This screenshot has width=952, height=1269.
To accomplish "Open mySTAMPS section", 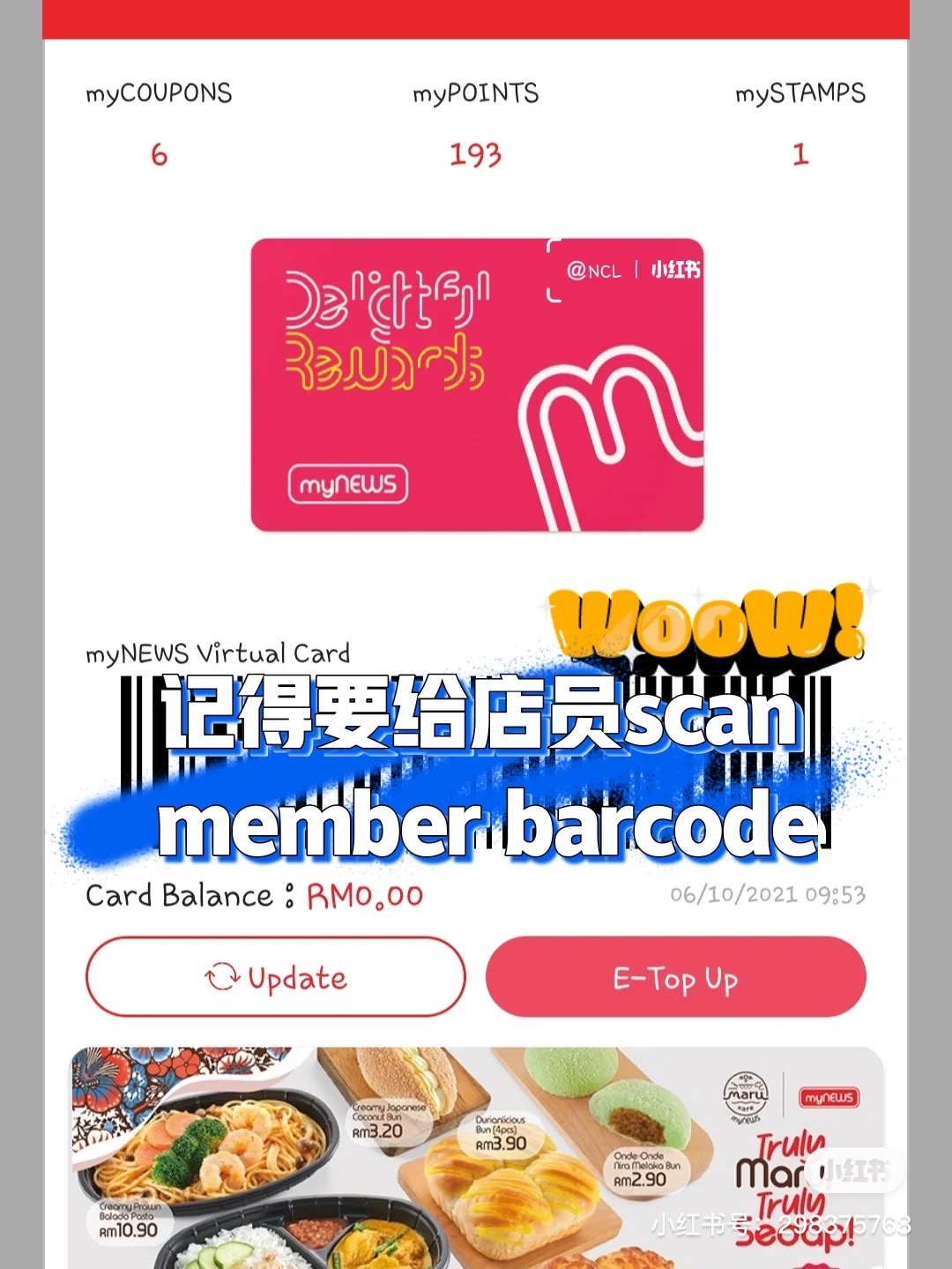I will 800,123.
